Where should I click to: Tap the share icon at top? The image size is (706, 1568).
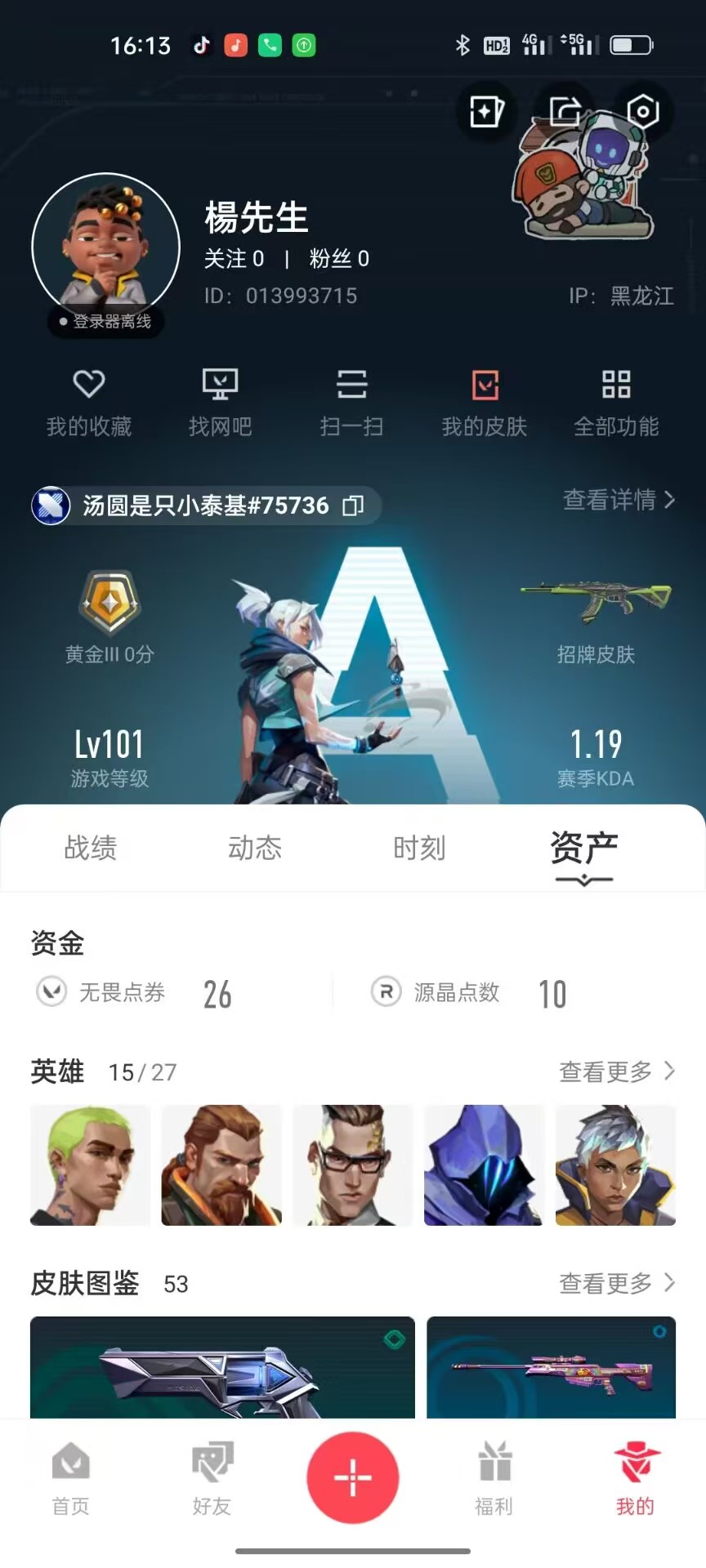pos(565,111)
